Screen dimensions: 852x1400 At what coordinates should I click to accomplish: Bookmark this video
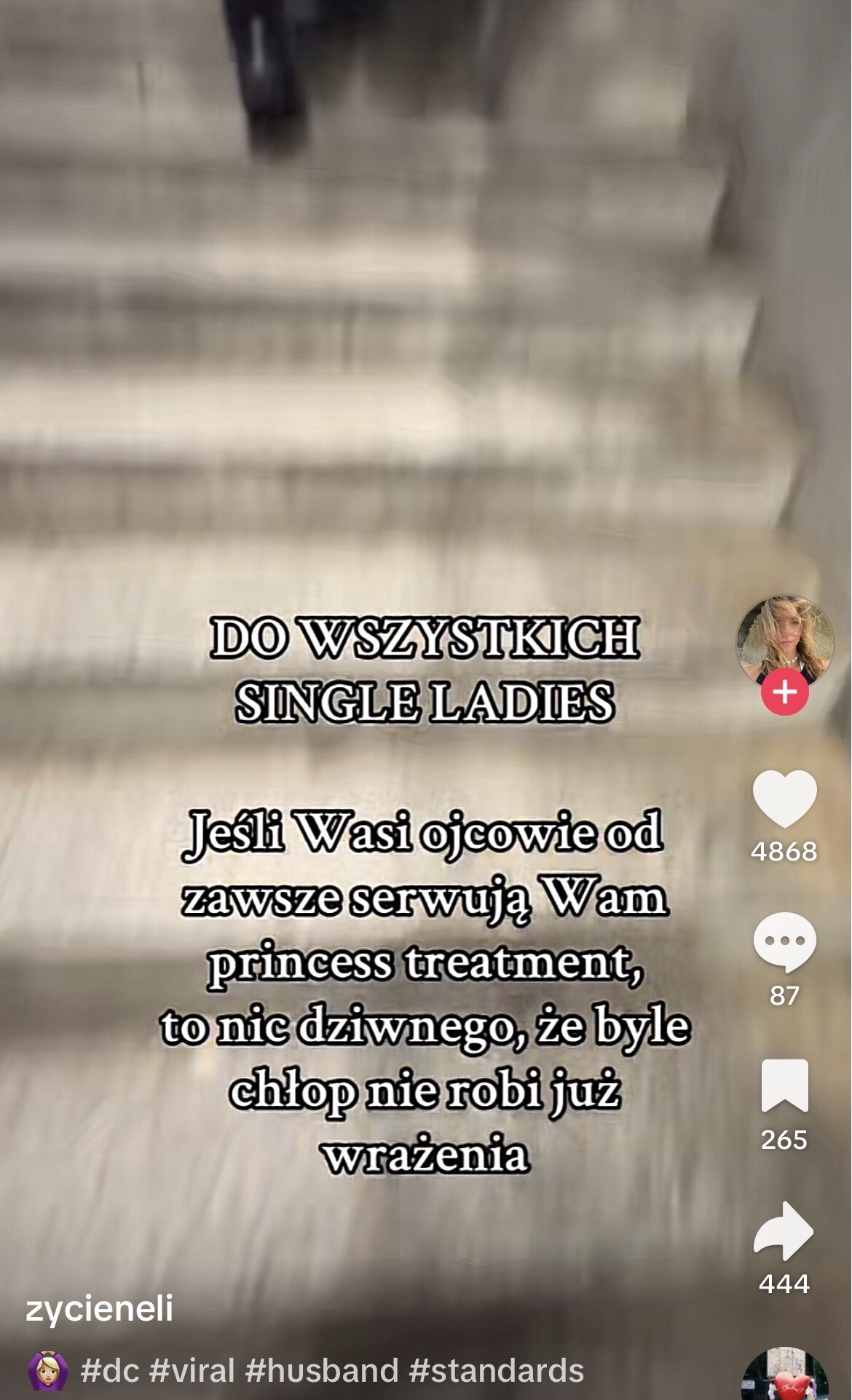click(x=784, y=1085)
